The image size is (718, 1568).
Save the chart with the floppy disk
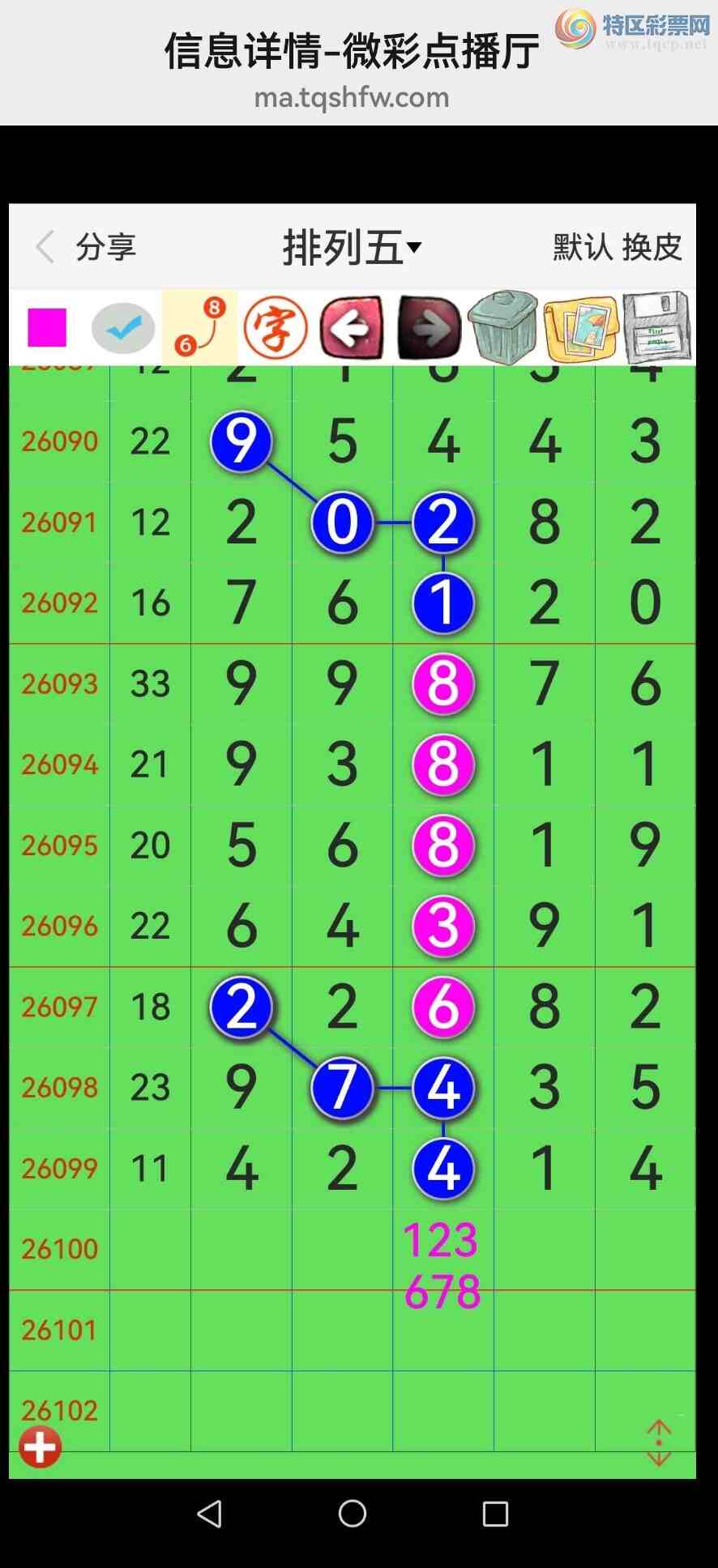656,327
